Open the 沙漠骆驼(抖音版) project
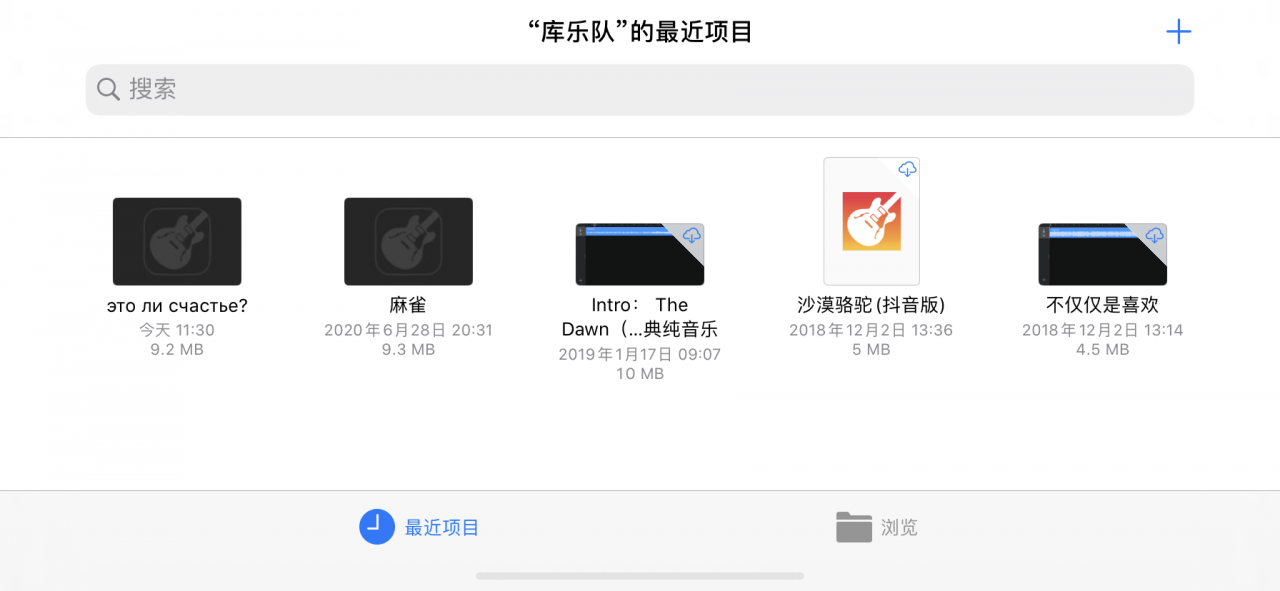 click(871, 221)
